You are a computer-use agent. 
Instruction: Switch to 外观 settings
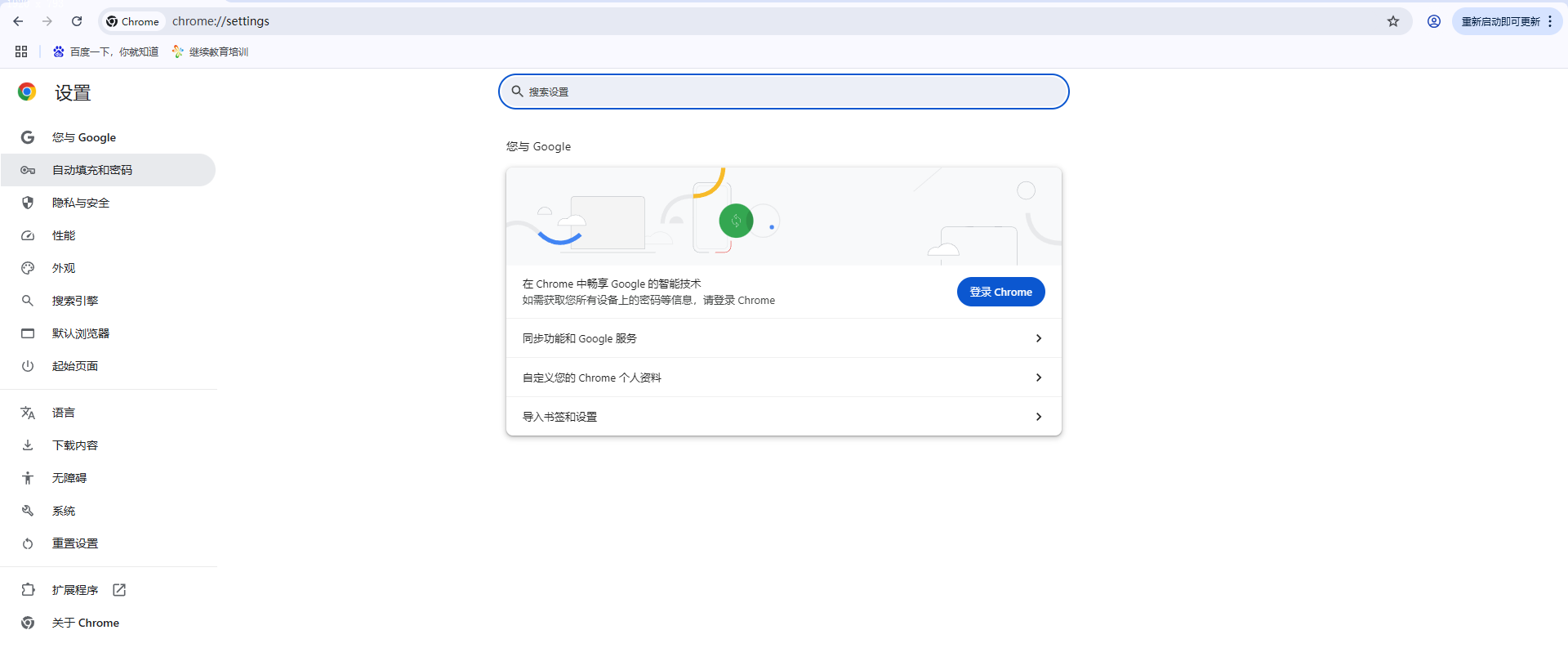64,268
